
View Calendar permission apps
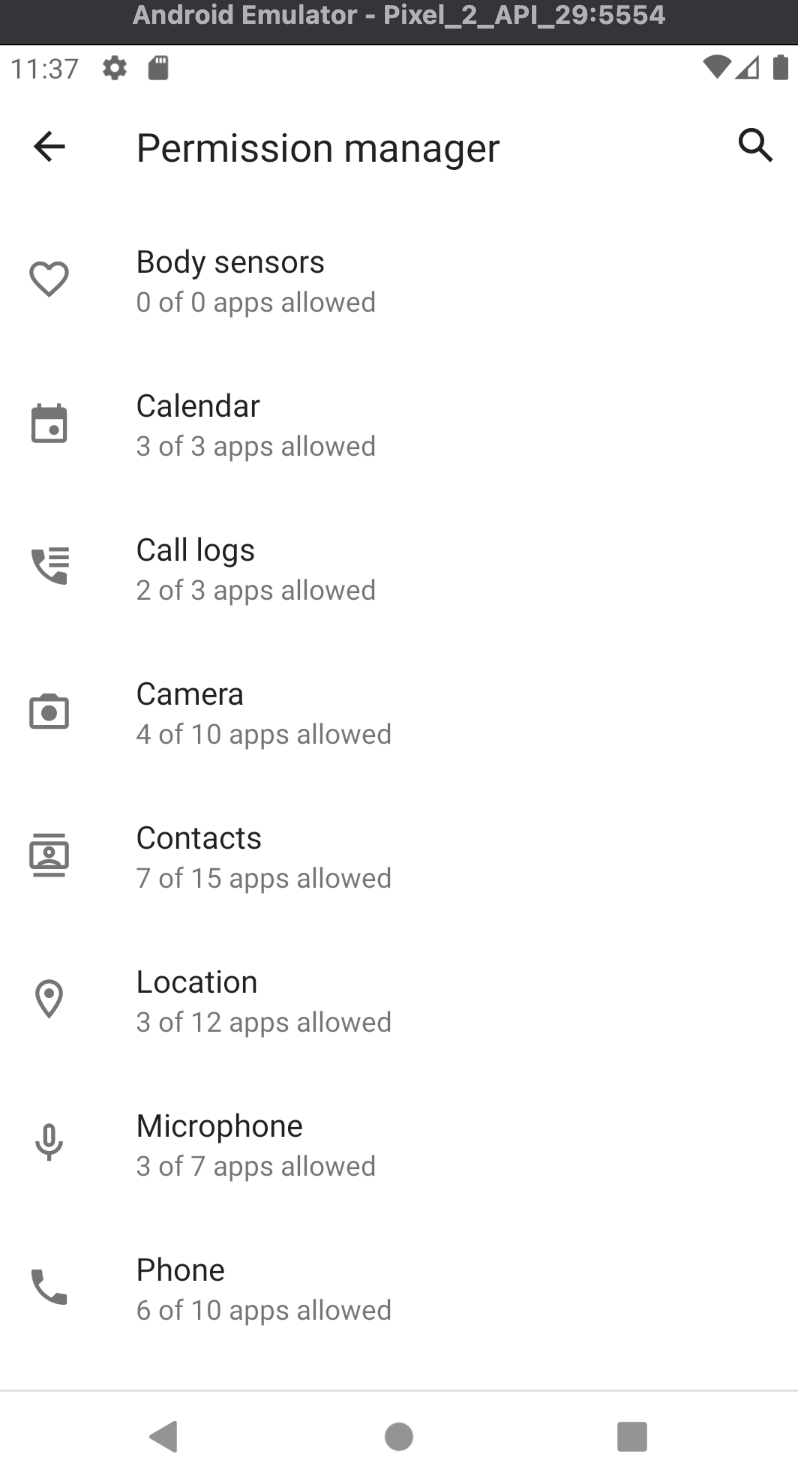[399, 424]
